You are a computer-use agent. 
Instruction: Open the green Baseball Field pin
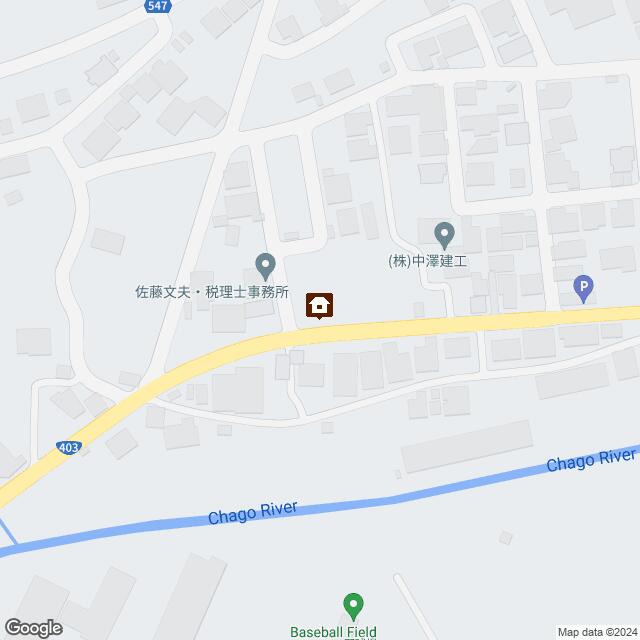pos(352,605)
